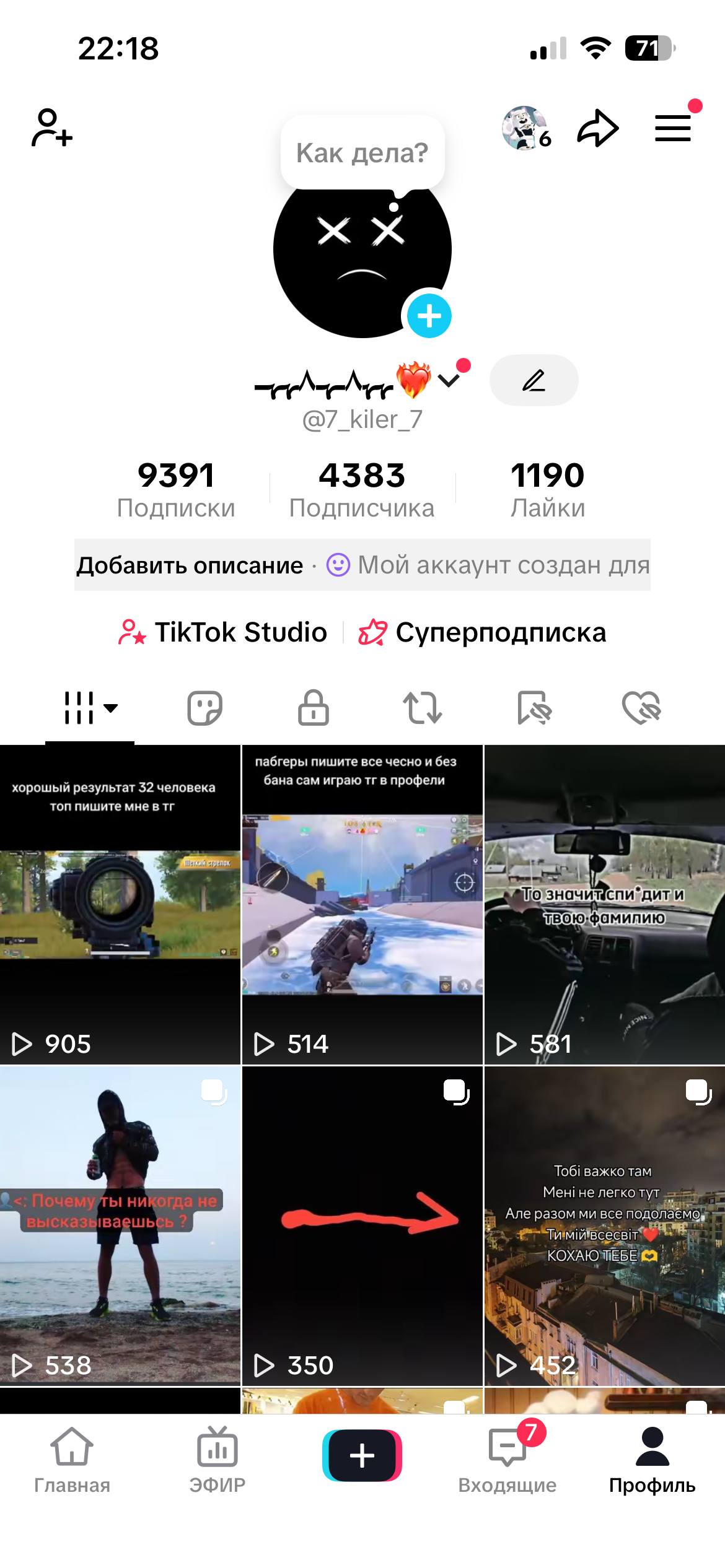Switch to the private videos lock tab
This screenshot has height=1568, width=725.
click(314, 707)
